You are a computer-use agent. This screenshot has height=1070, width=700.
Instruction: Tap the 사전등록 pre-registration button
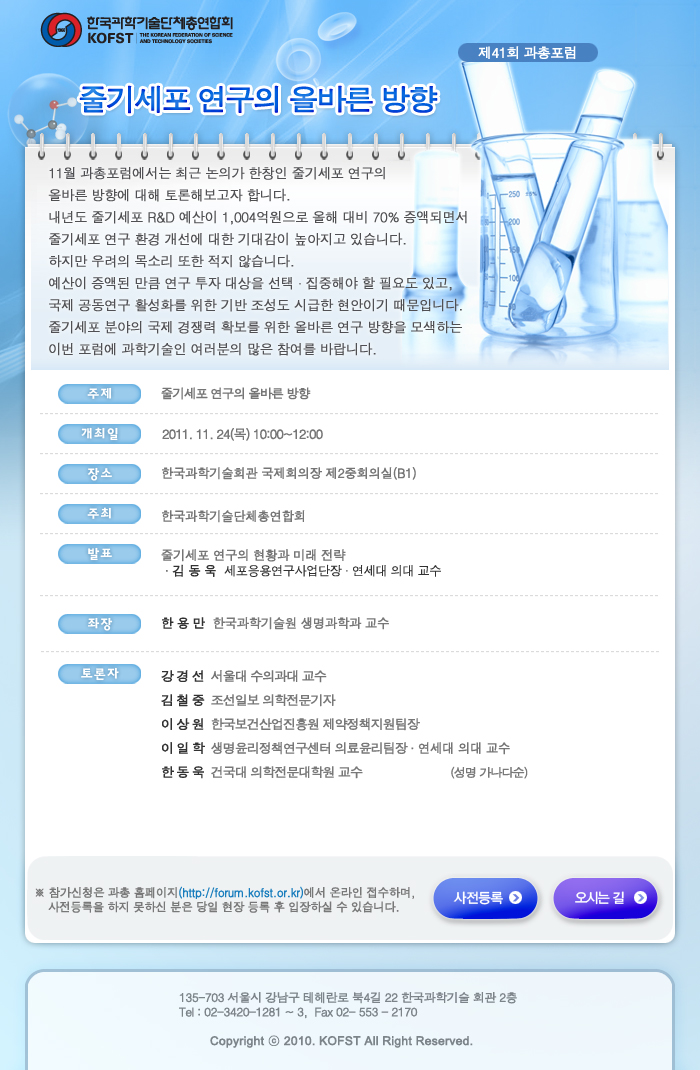click(x=486, y=898)
